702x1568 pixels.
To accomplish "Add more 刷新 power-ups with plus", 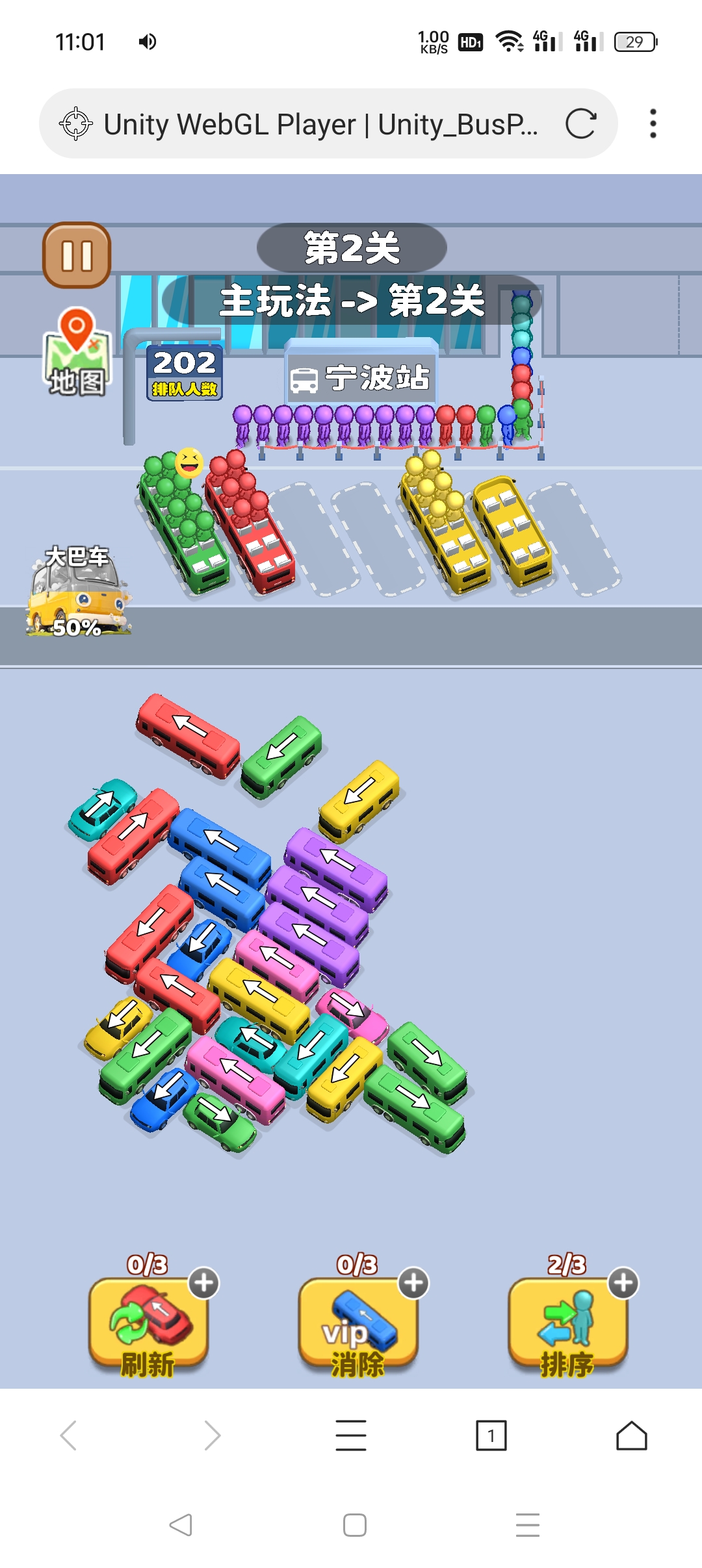I will click(204, 1283).
